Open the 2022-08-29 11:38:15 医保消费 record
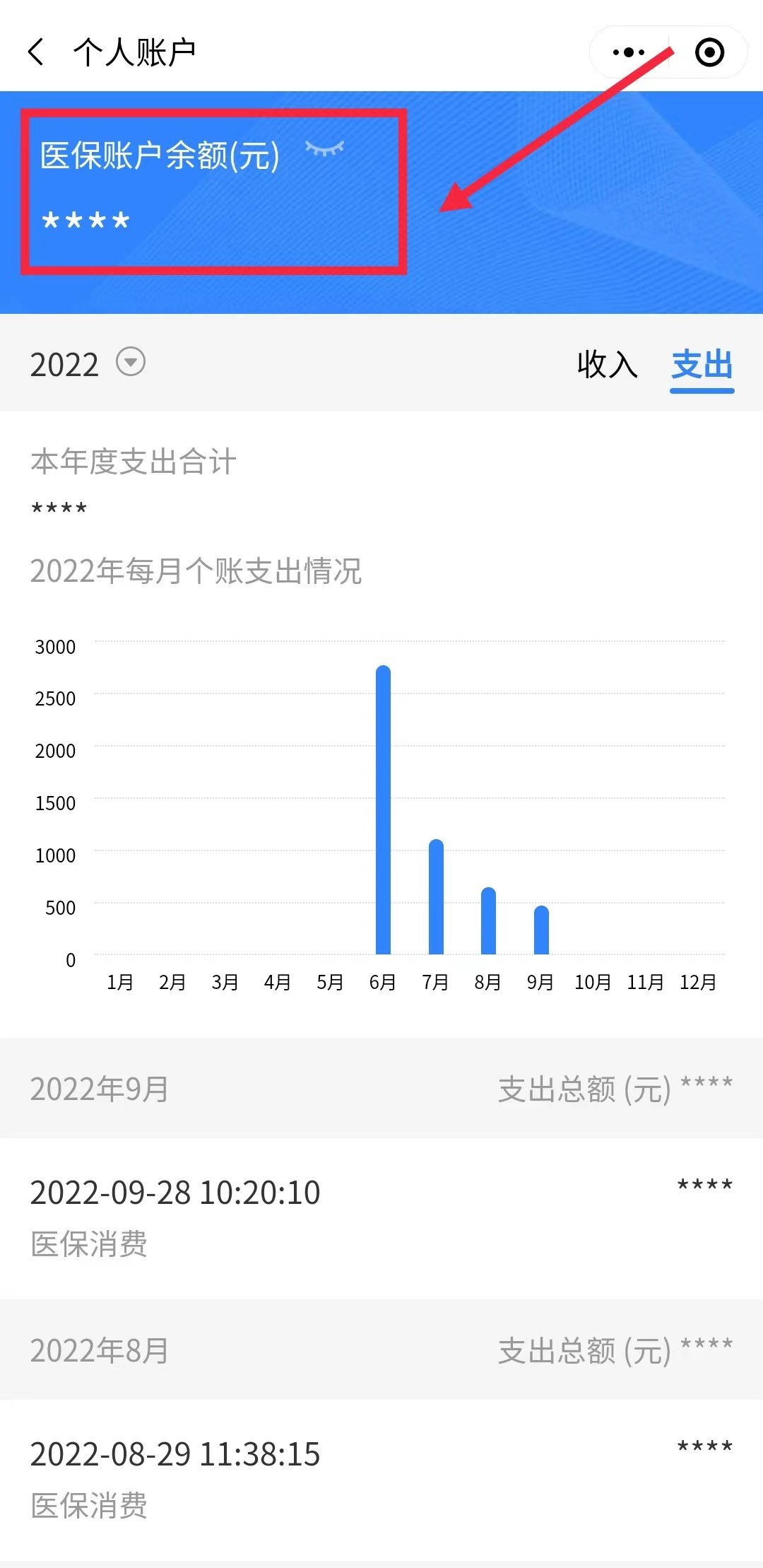Viewport: 763px width, 1568px height. tap(381, 1479)
